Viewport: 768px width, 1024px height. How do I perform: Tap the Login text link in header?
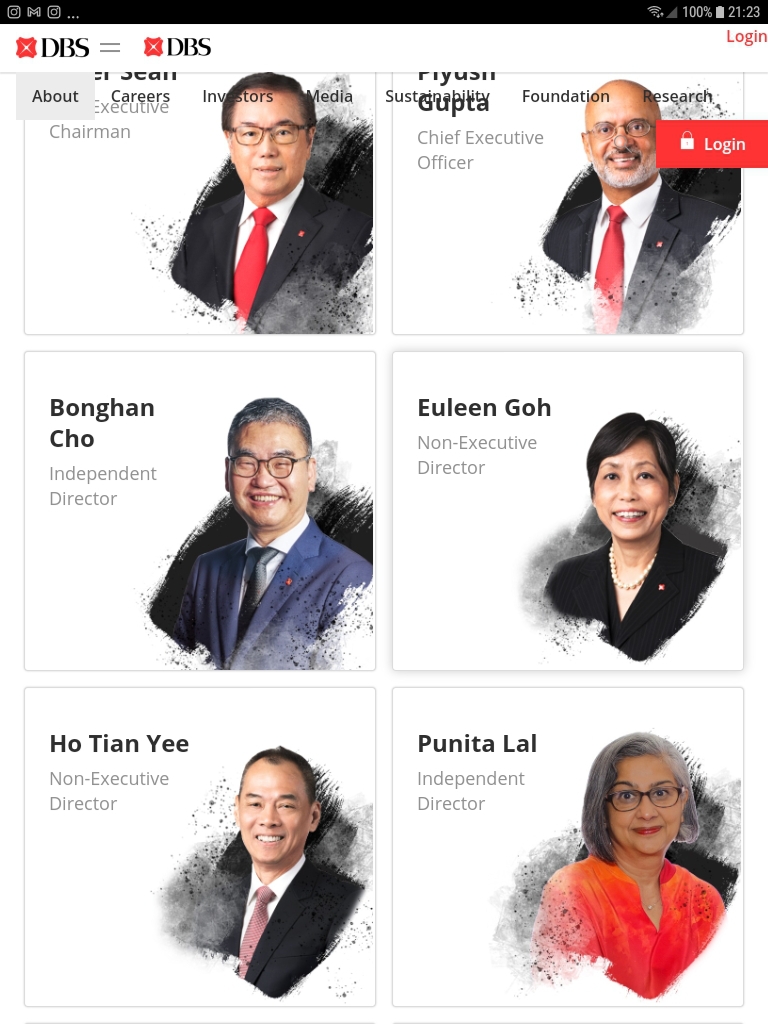pos(746,37)
